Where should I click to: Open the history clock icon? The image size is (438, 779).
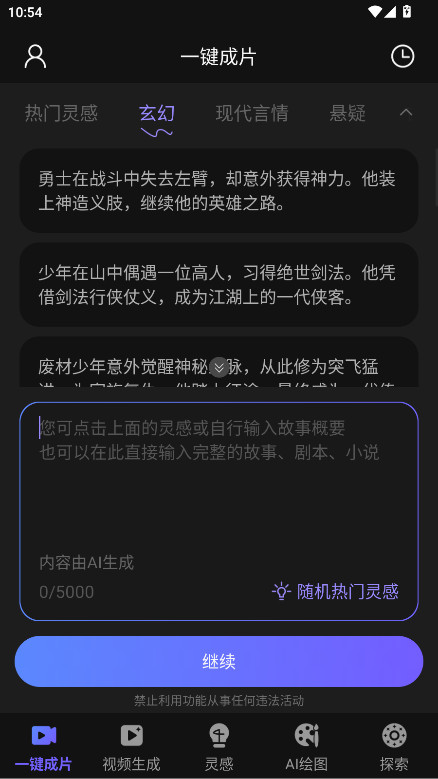pos(402,57)
